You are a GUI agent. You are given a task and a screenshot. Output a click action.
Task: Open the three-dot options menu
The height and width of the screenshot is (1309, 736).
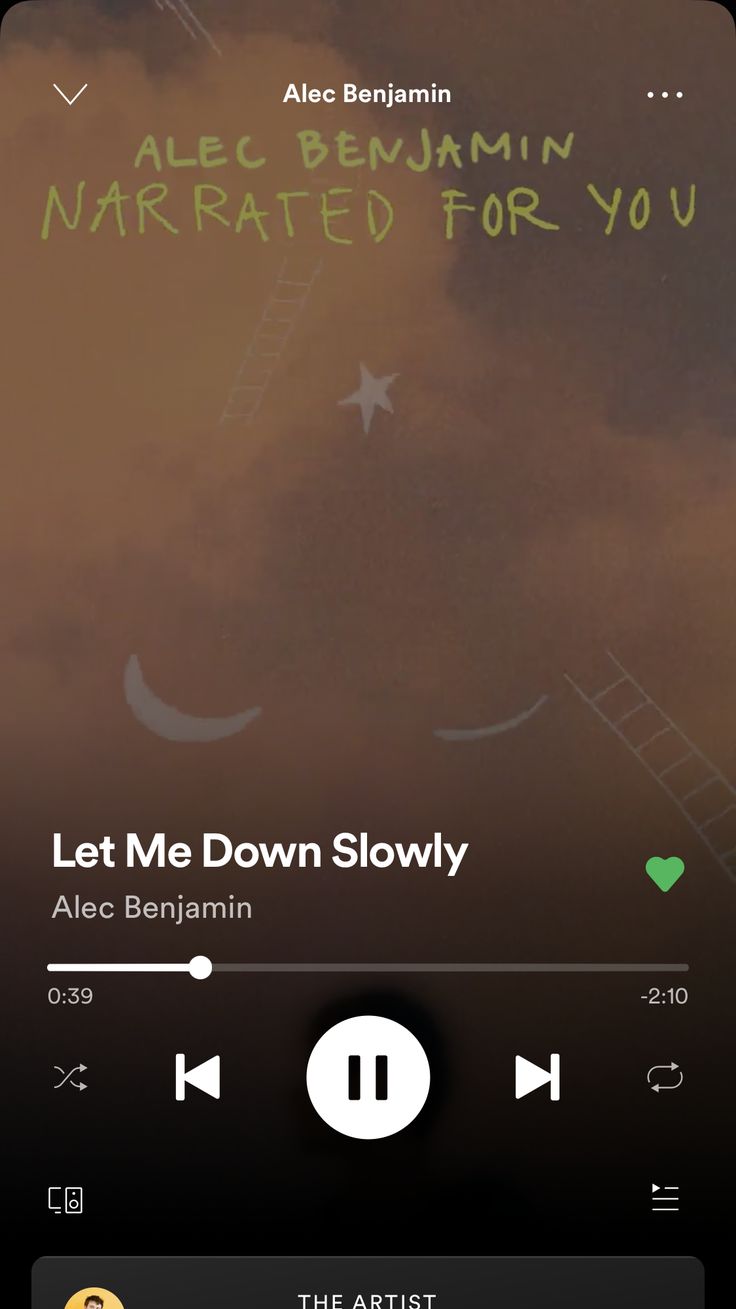tap(665, 95)
